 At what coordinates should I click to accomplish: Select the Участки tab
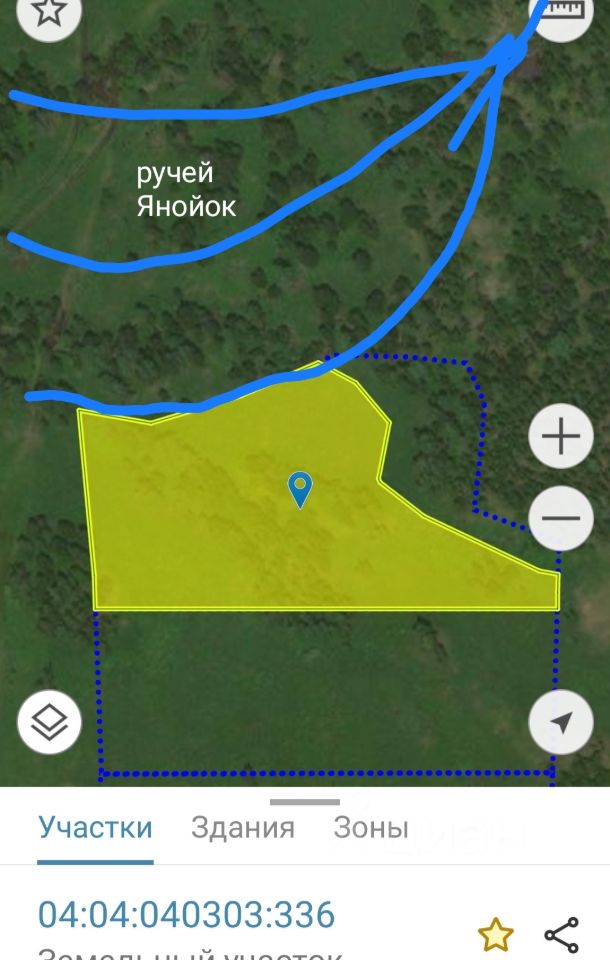[x=95, y=828]
